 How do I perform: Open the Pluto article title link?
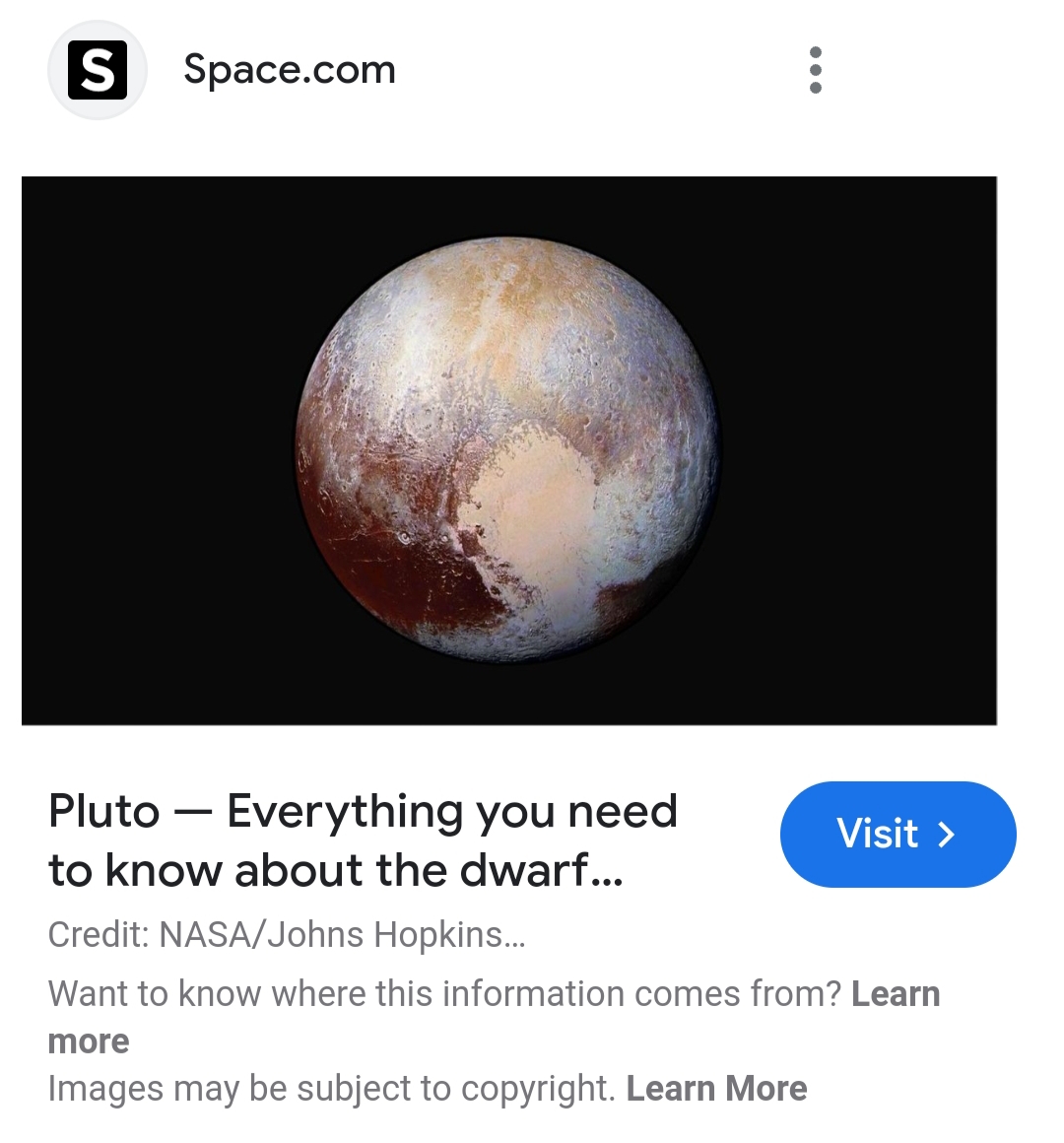[363, 840]
